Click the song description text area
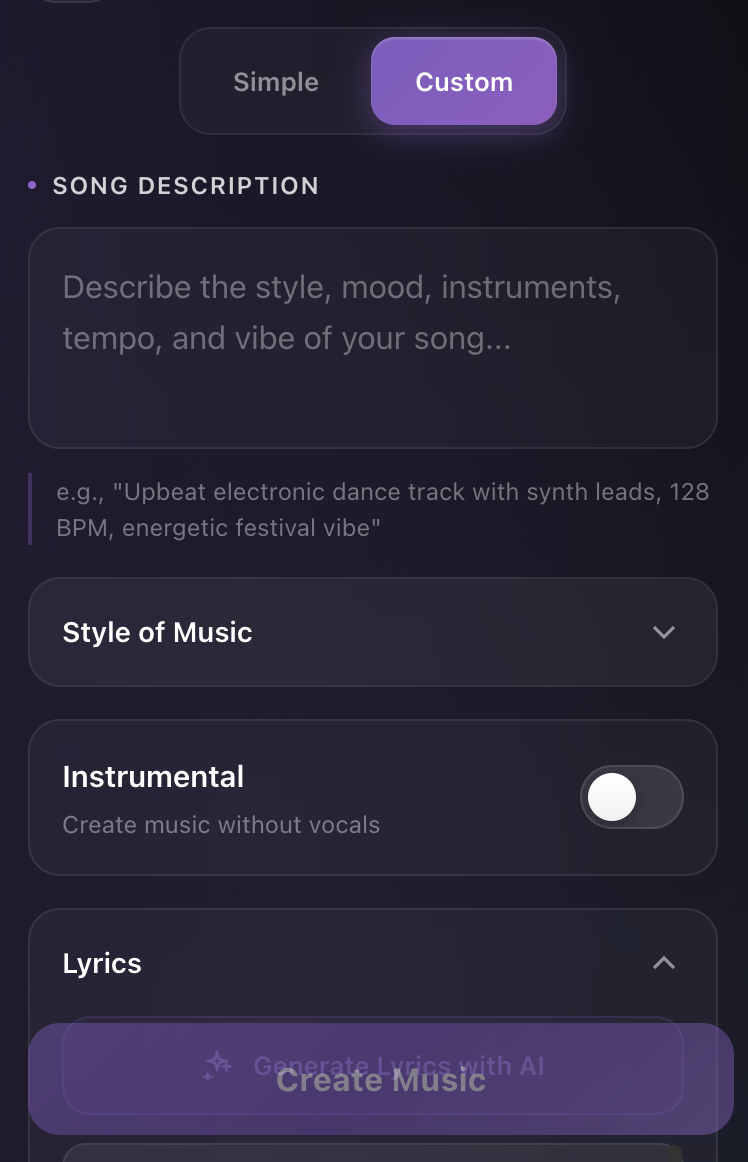Image resolution: width=748 pixels, height=1162 pixels. (372, 338)
